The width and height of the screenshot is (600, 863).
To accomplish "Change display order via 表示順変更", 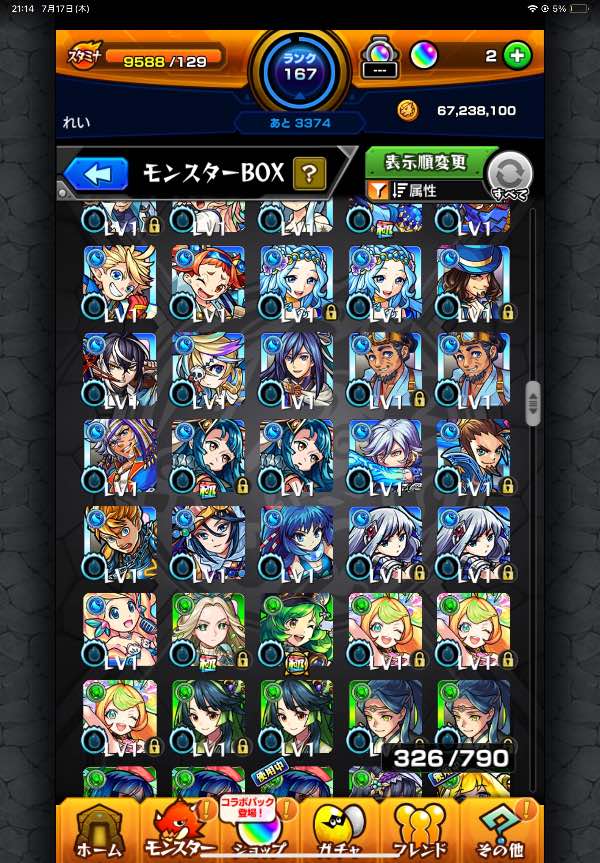I will [428, 161].
